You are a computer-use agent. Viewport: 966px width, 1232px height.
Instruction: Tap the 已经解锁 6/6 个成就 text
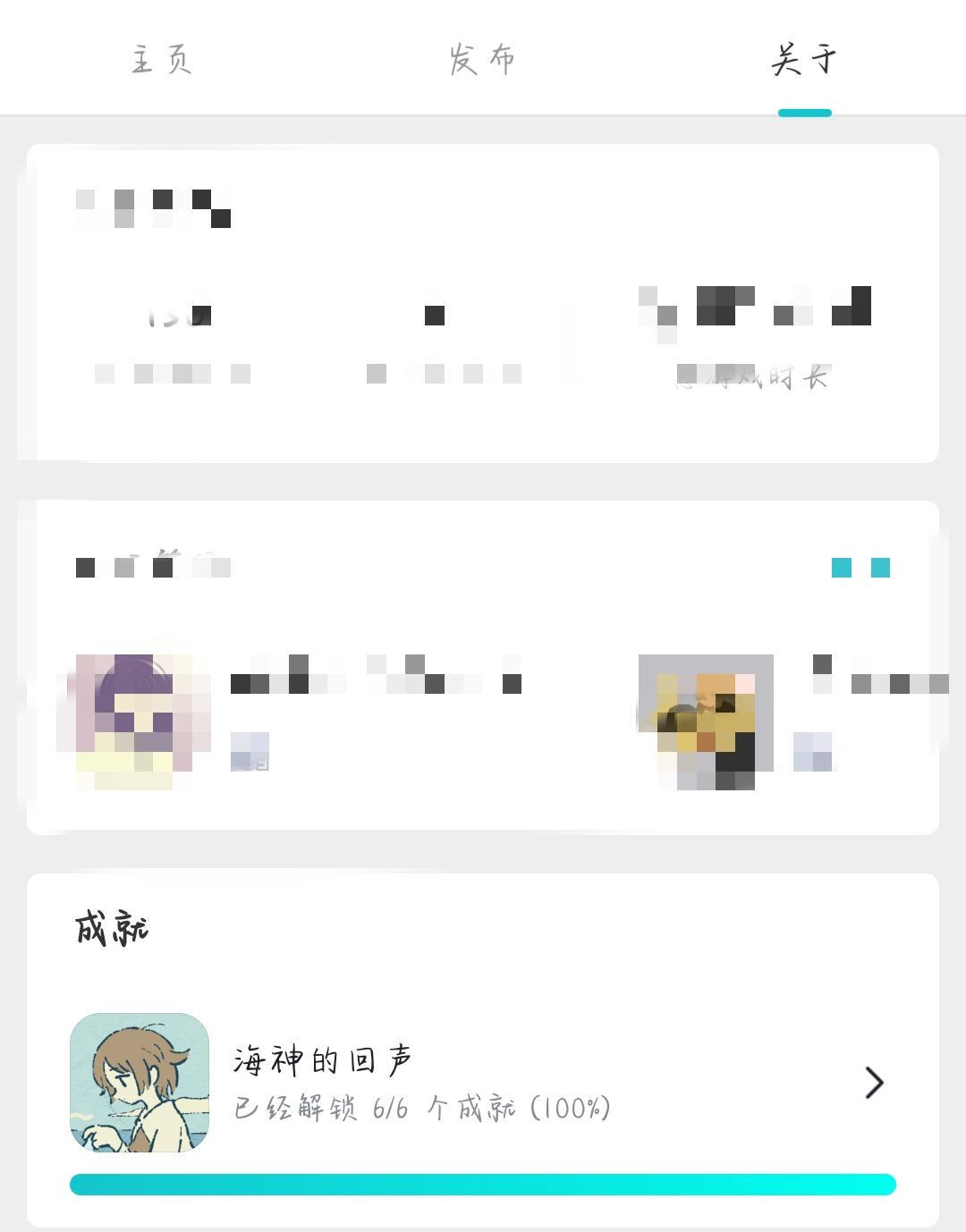[420, 1109]
